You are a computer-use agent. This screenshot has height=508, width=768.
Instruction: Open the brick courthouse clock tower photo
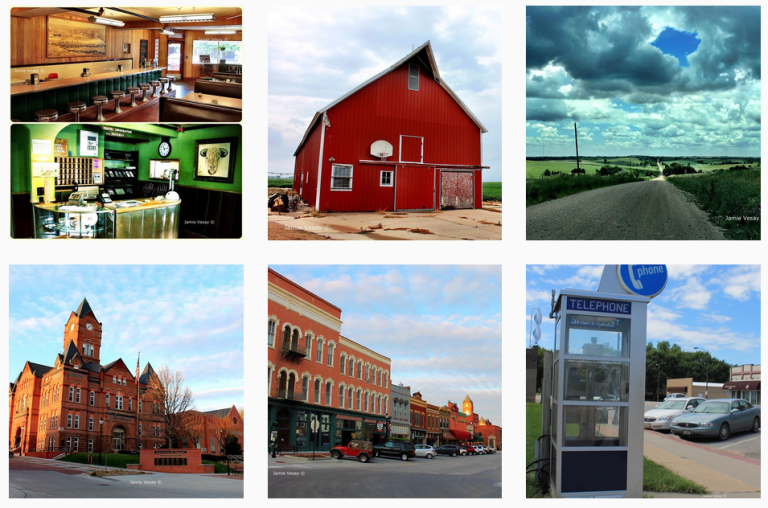point(126,381)
